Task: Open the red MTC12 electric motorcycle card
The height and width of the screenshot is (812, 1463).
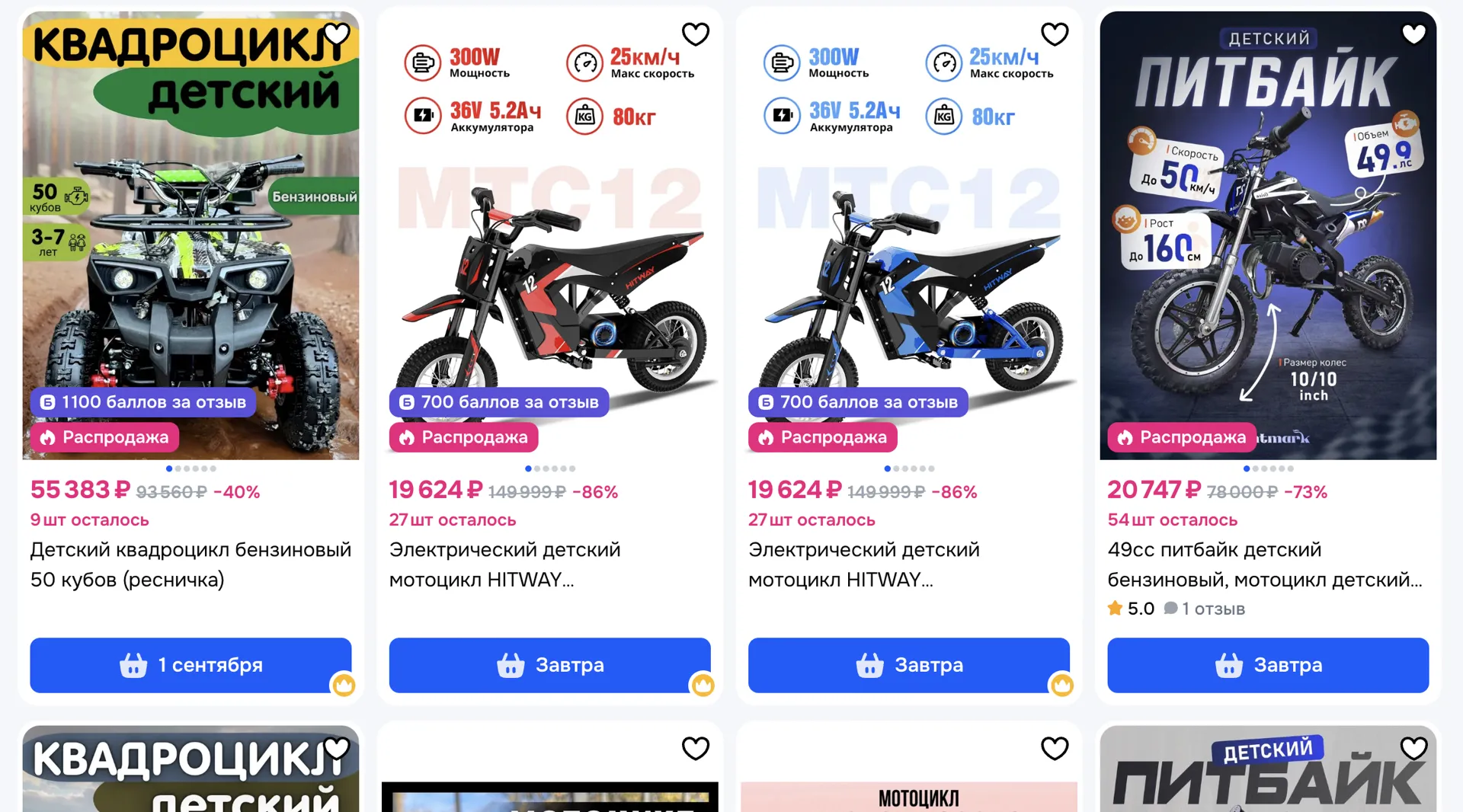Action: click(549, 564)
